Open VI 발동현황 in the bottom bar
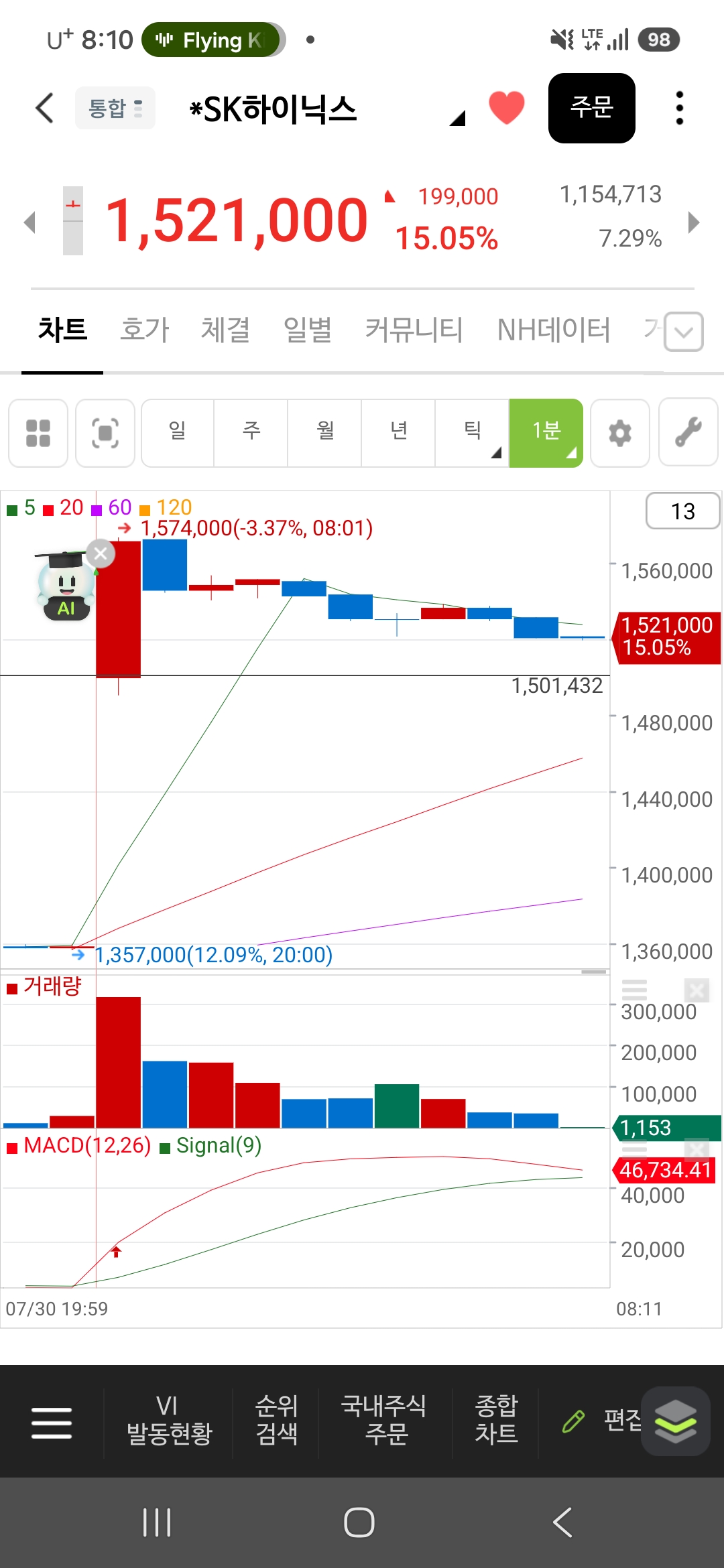 coord(168,1421)
